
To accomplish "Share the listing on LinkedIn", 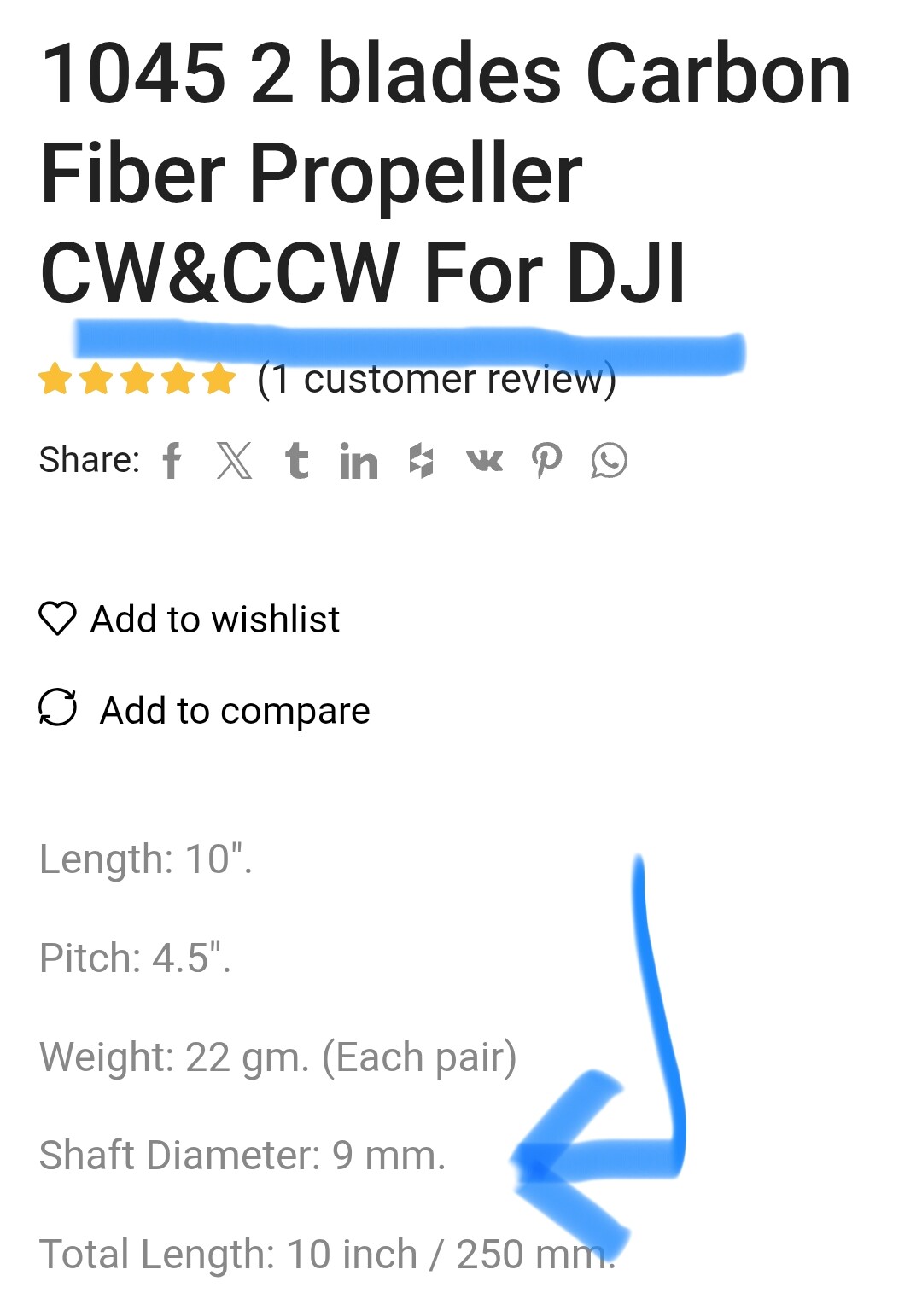I will [x=359, y=462].
